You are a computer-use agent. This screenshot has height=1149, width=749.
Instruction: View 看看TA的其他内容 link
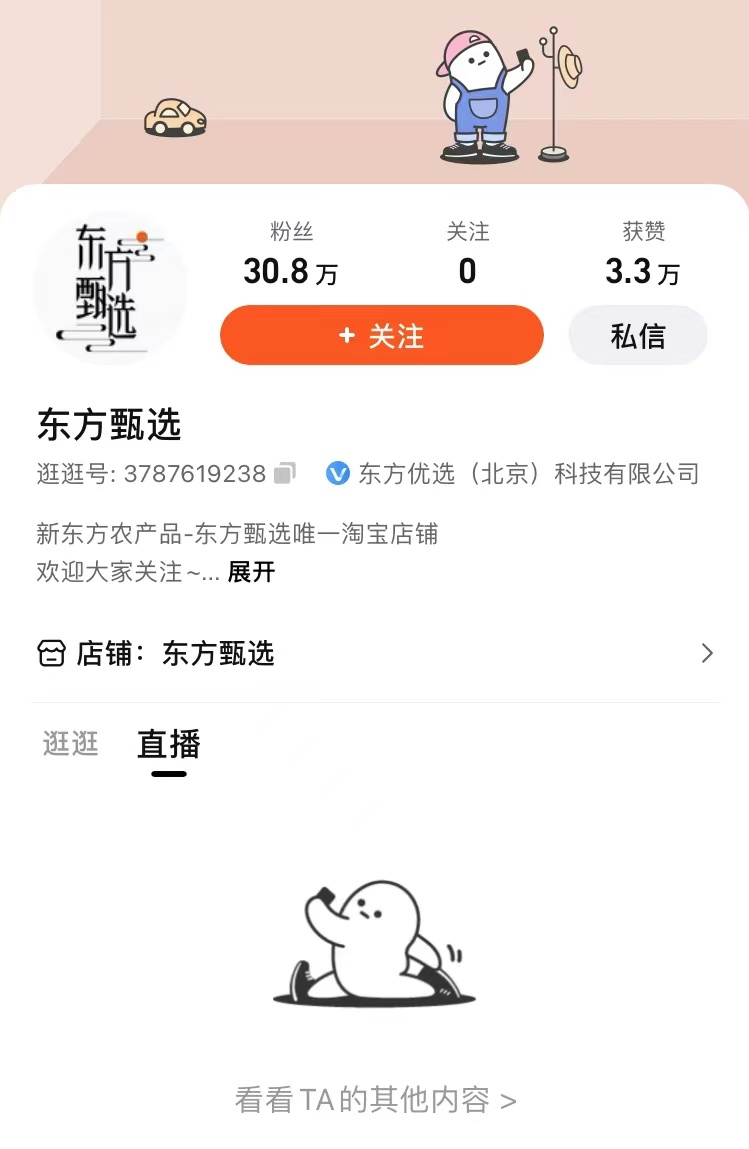[x=375, y=1100]
